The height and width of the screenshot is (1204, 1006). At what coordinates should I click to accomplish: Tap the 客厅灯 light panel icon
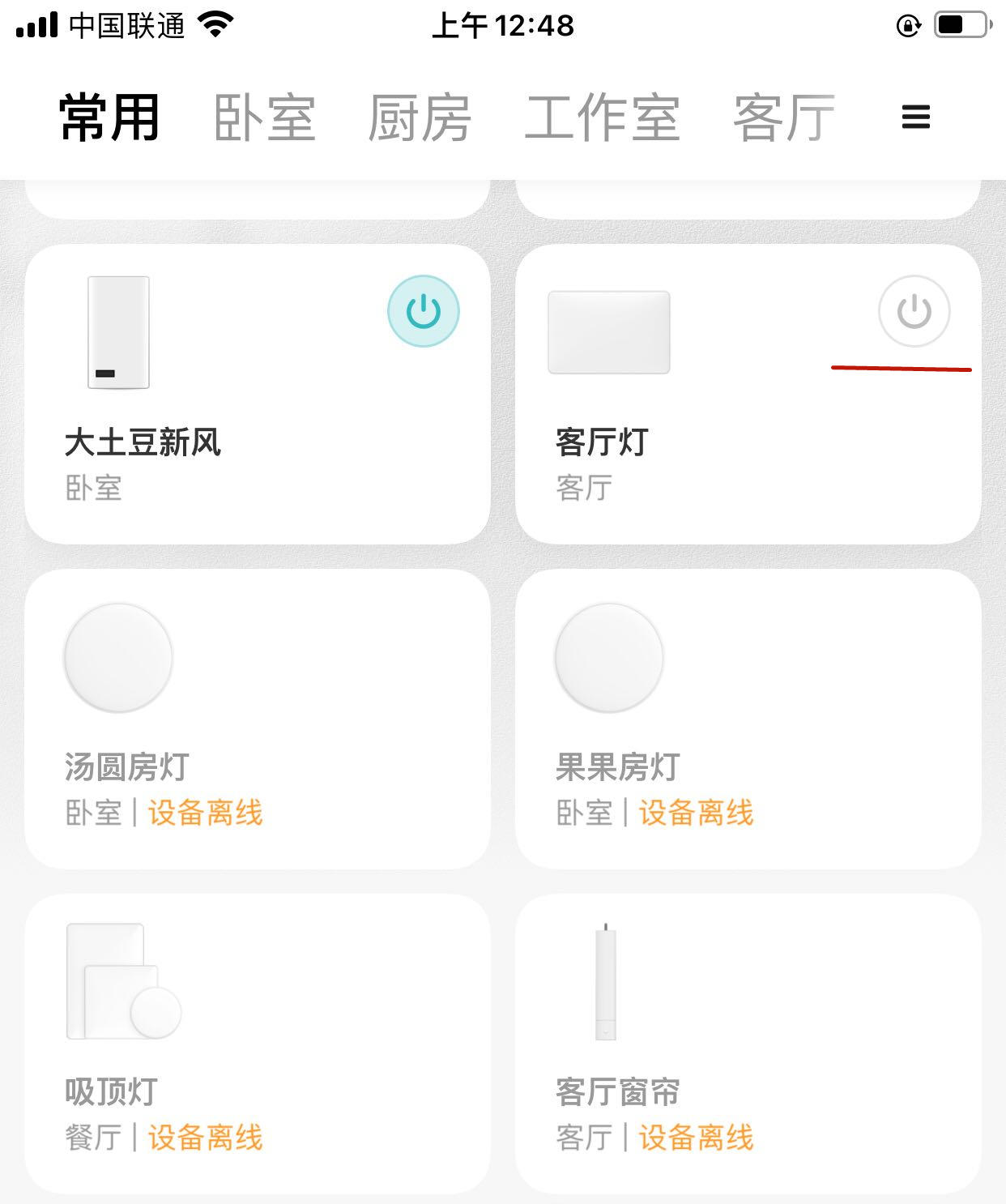point(607,332)
